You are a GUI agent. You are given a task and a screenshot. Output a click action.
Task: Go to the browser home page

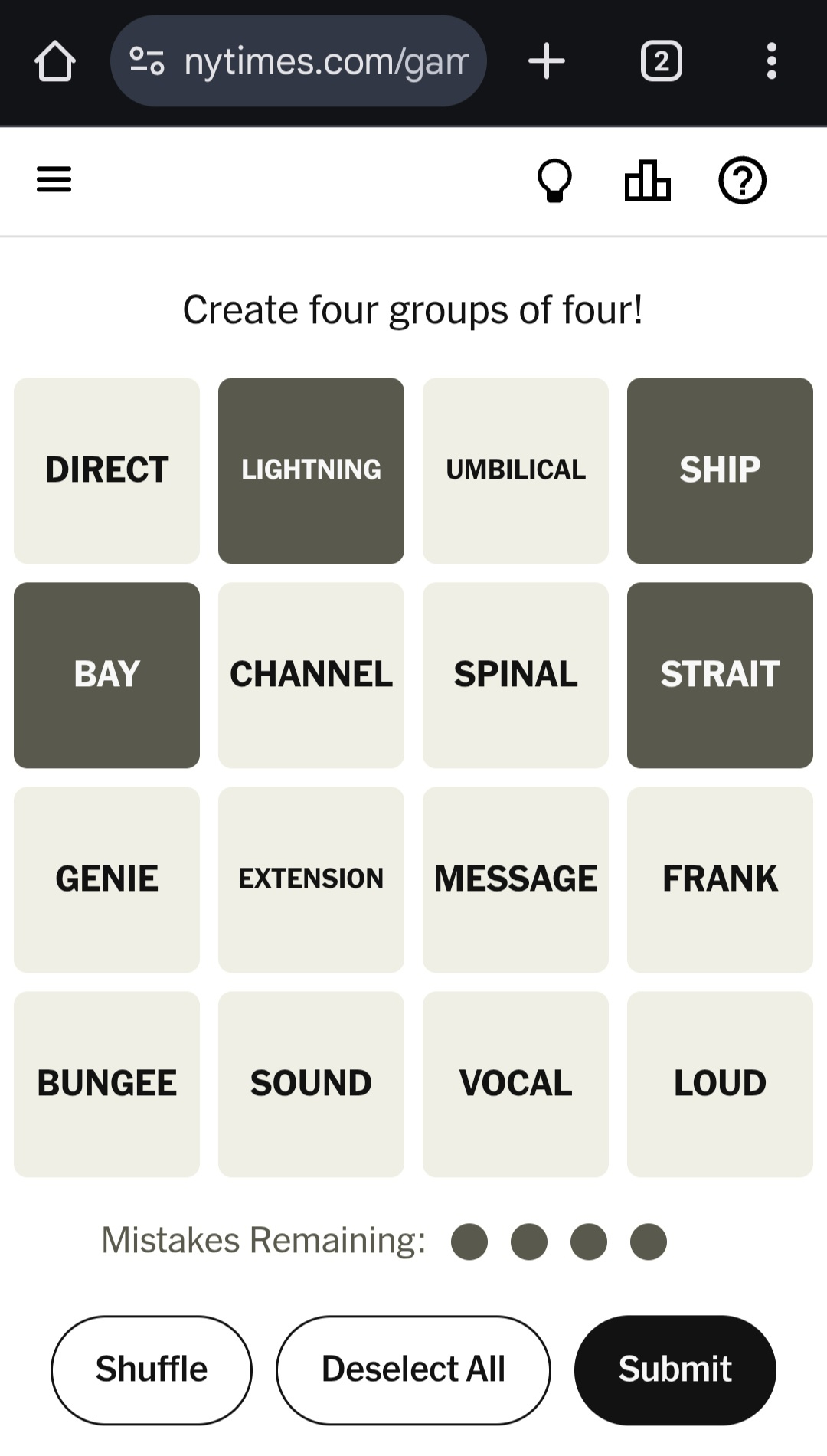point(55,61)
